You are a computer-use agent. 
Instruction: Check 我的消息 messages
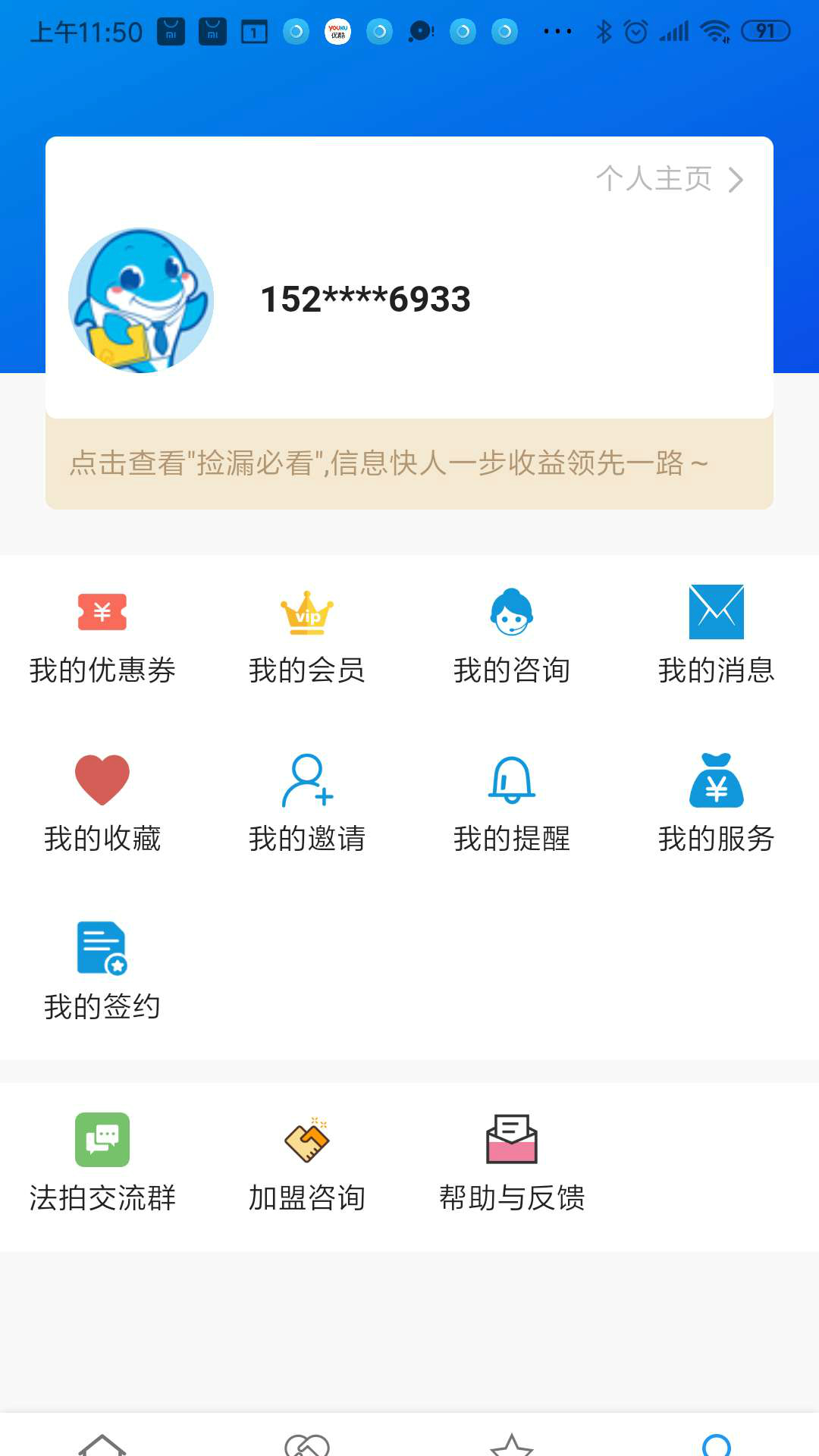[716, 637]
